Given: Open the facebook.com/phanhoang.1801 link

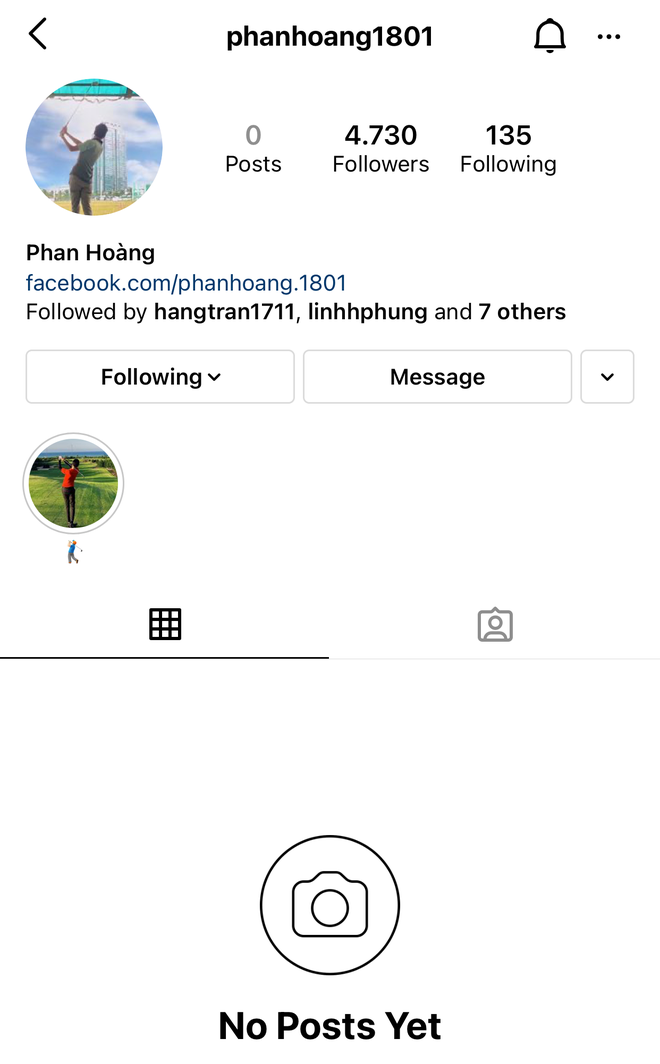Looking at the screenshot, I should click(x=186, y=283).
